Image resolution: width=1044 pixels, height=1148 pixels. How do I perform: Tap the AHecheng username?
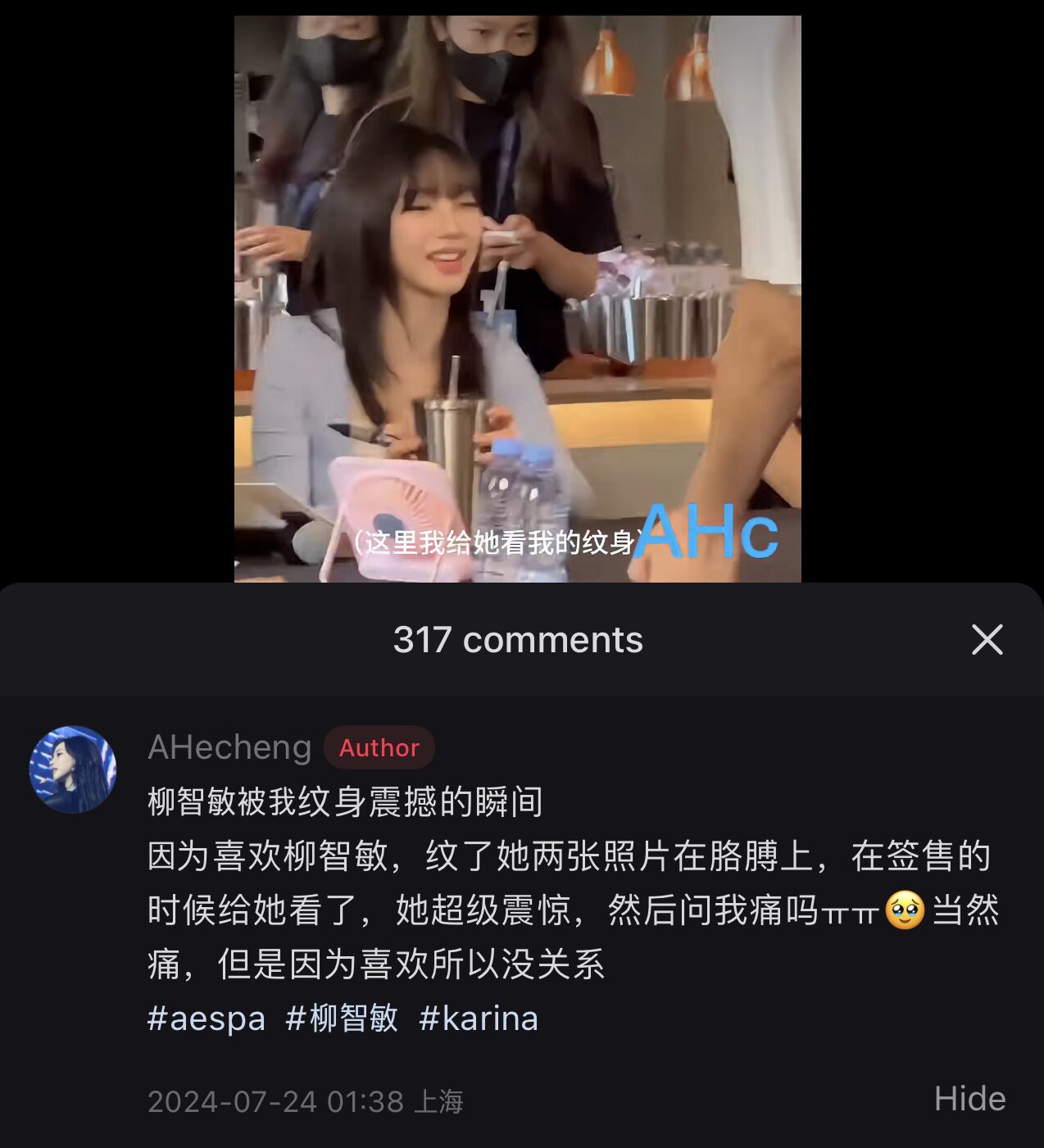[x=229, y=747]
